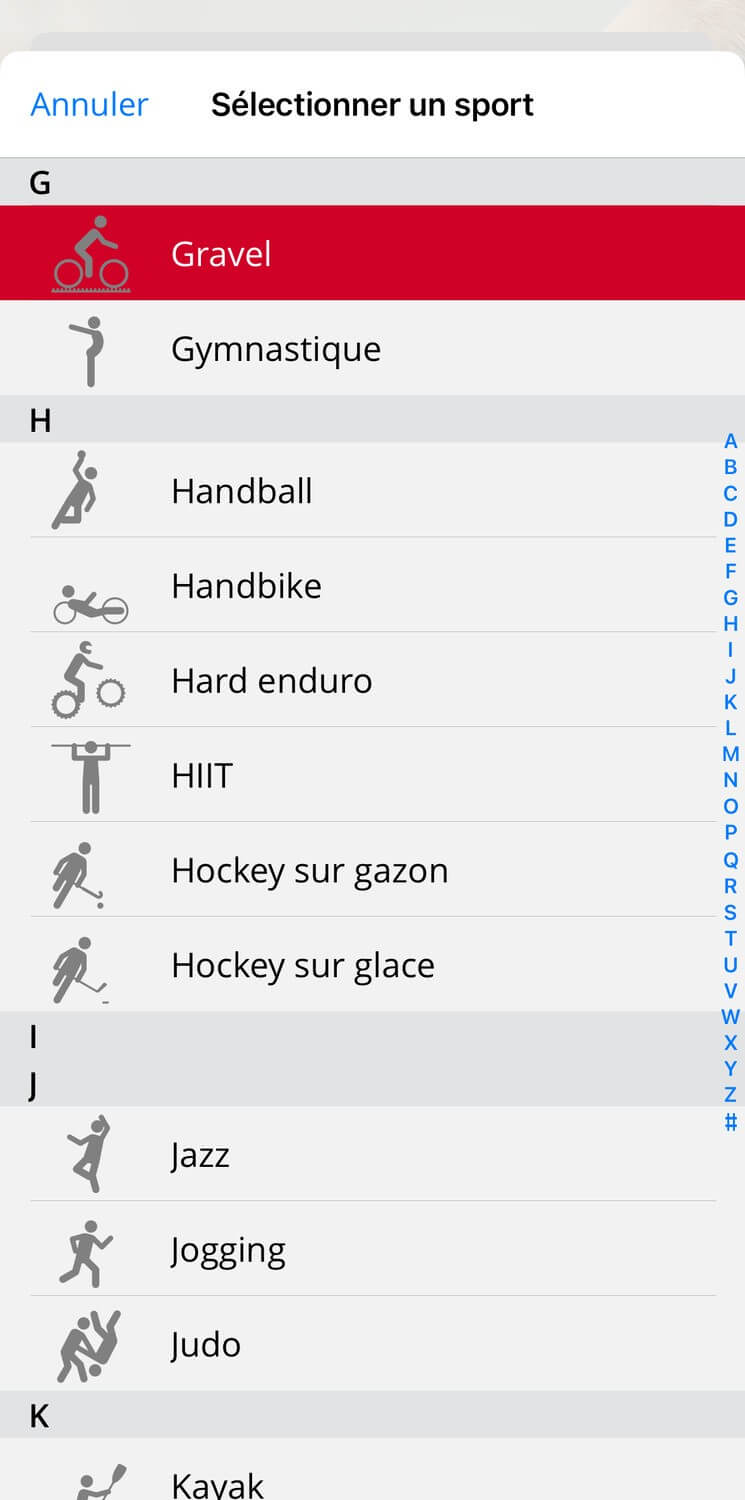The height and width of the screenshot is (1500, 745).
Task: Jump to letter A in the index
Action: 731,441
